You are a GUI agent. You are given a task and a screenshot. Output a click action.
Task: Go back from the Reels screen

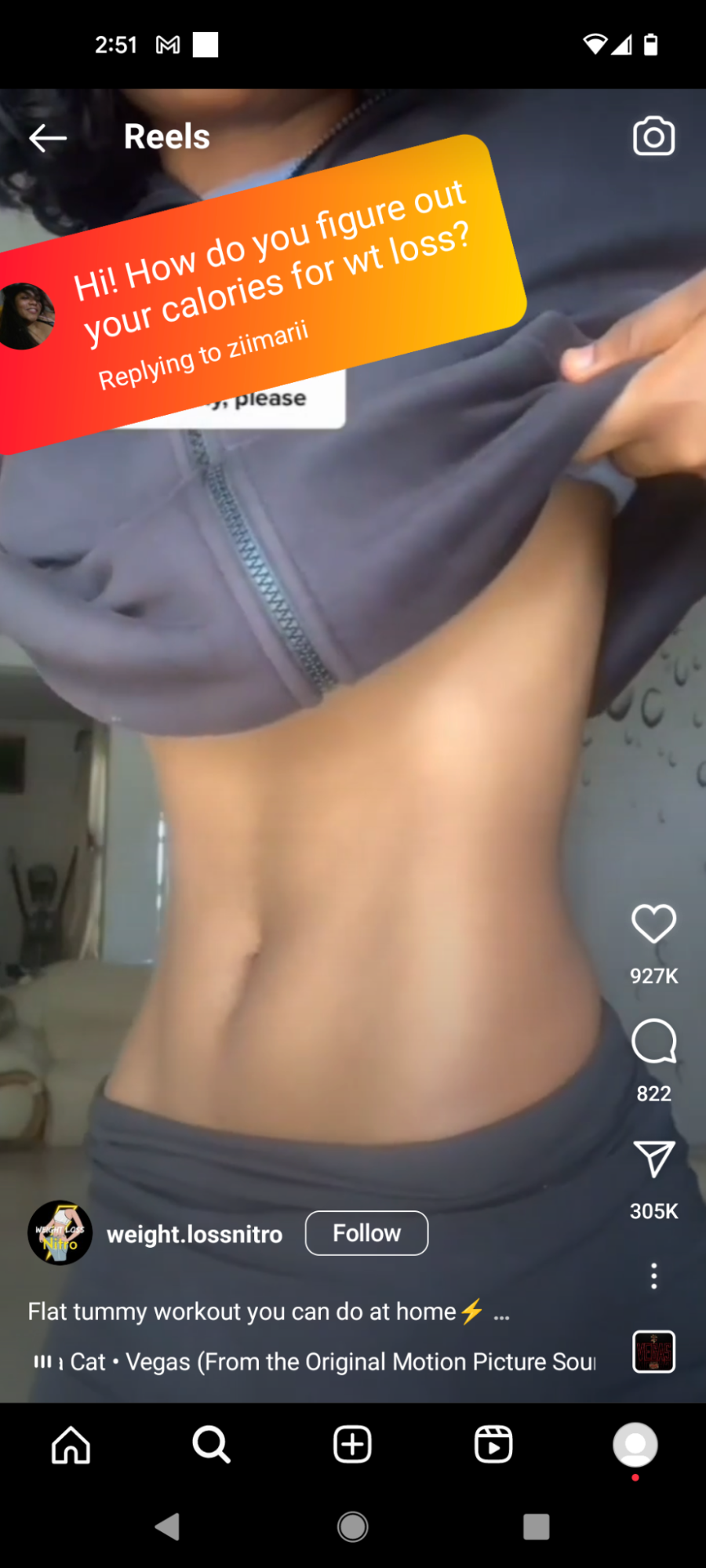[x=48, y=138]
